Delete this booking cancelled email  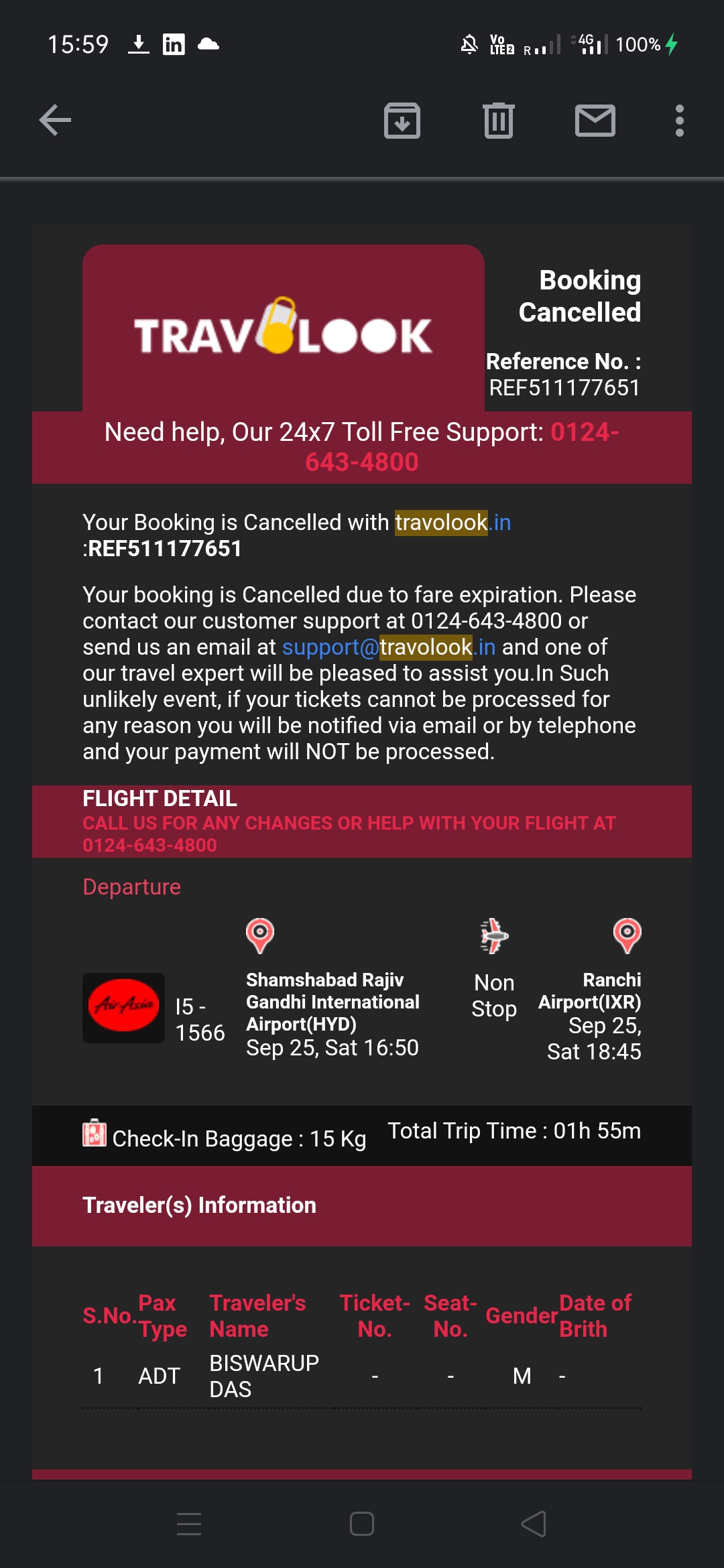[498, 121]
